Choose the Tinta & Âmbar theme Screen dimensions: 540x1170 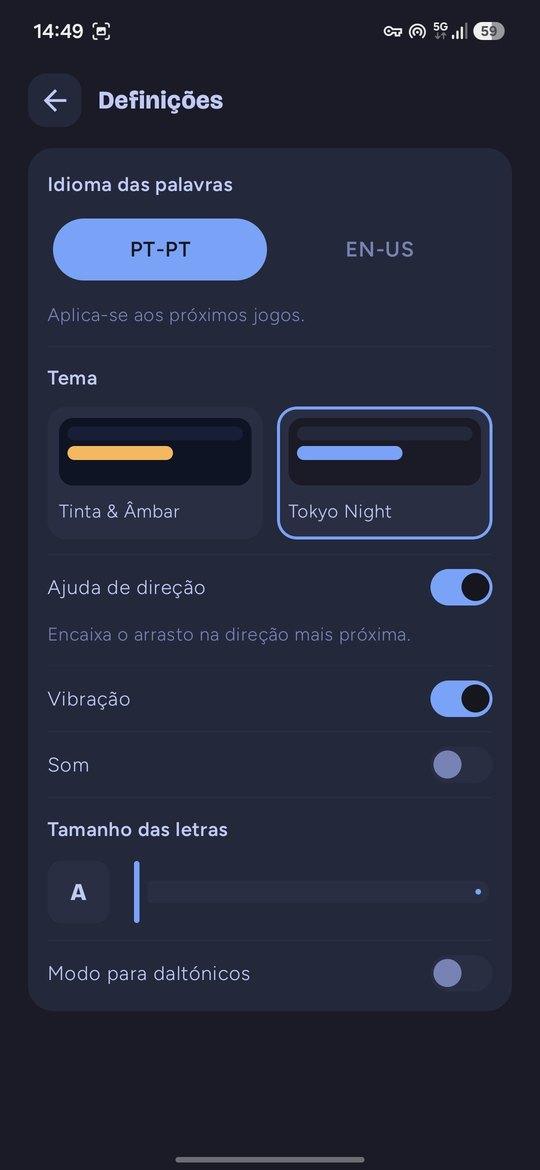tap(155, 472)
